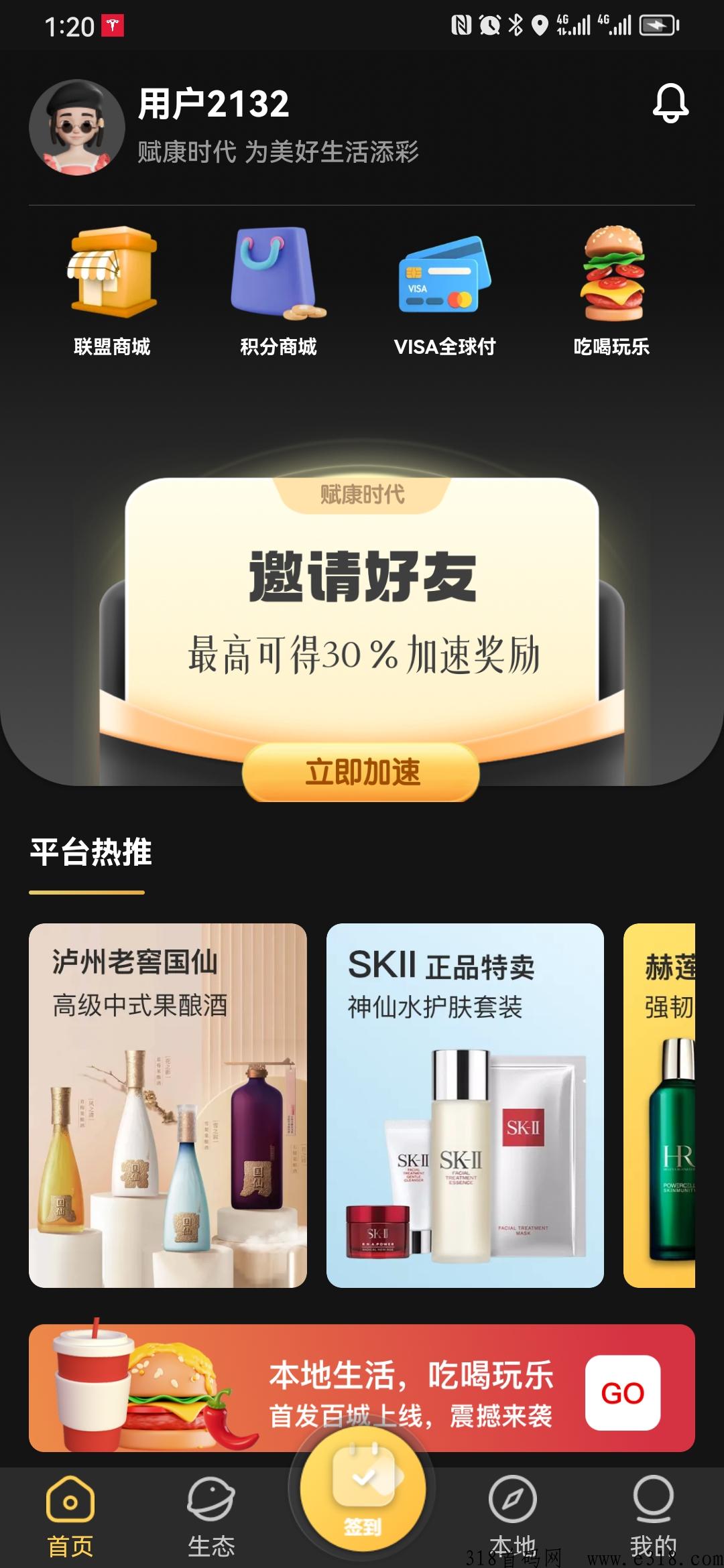Open the SKII 正品特卖 card
Screen dimensions: 724x1568
pyautogui.click(x=465, y=1104)
